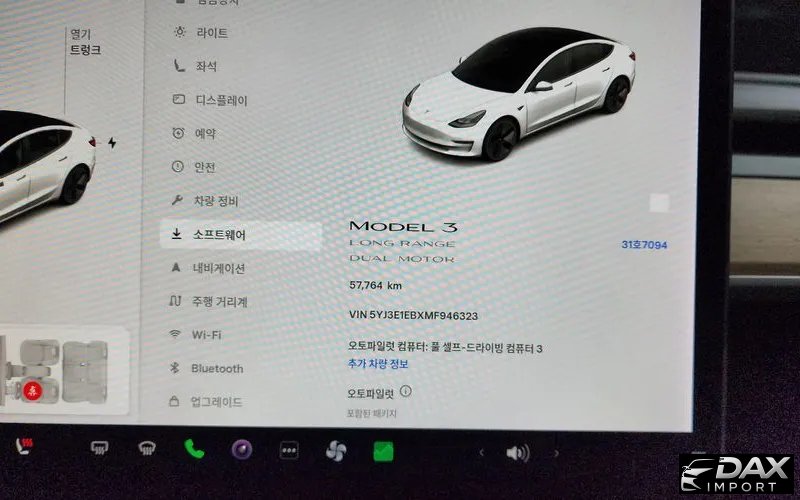This screenshot has height=500, width=800.
Task: Open 내비게이션 settings
Action: click(218, 268)
